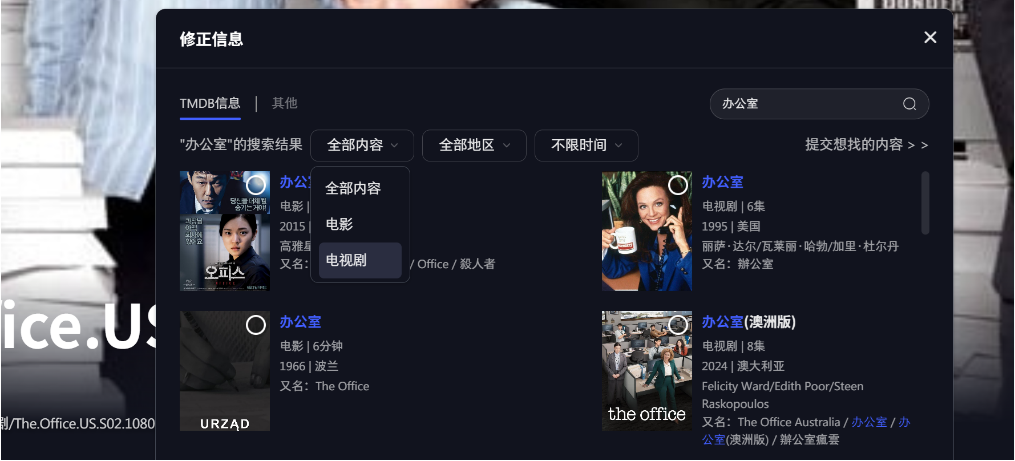
Task: Select the 2015 办公室 movie result
Action: 256,185
